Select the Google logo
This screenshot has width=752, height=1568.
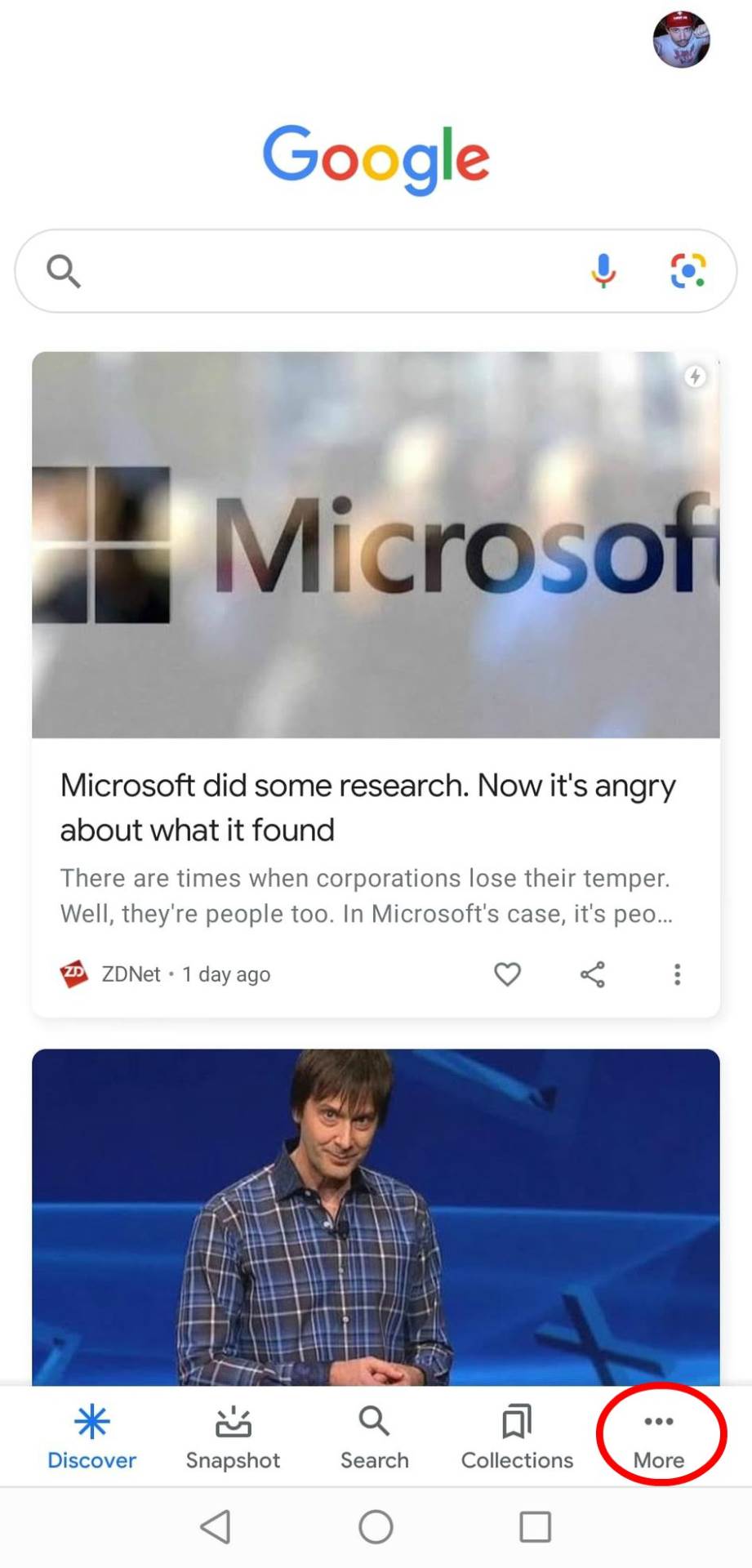pos(375,160)
